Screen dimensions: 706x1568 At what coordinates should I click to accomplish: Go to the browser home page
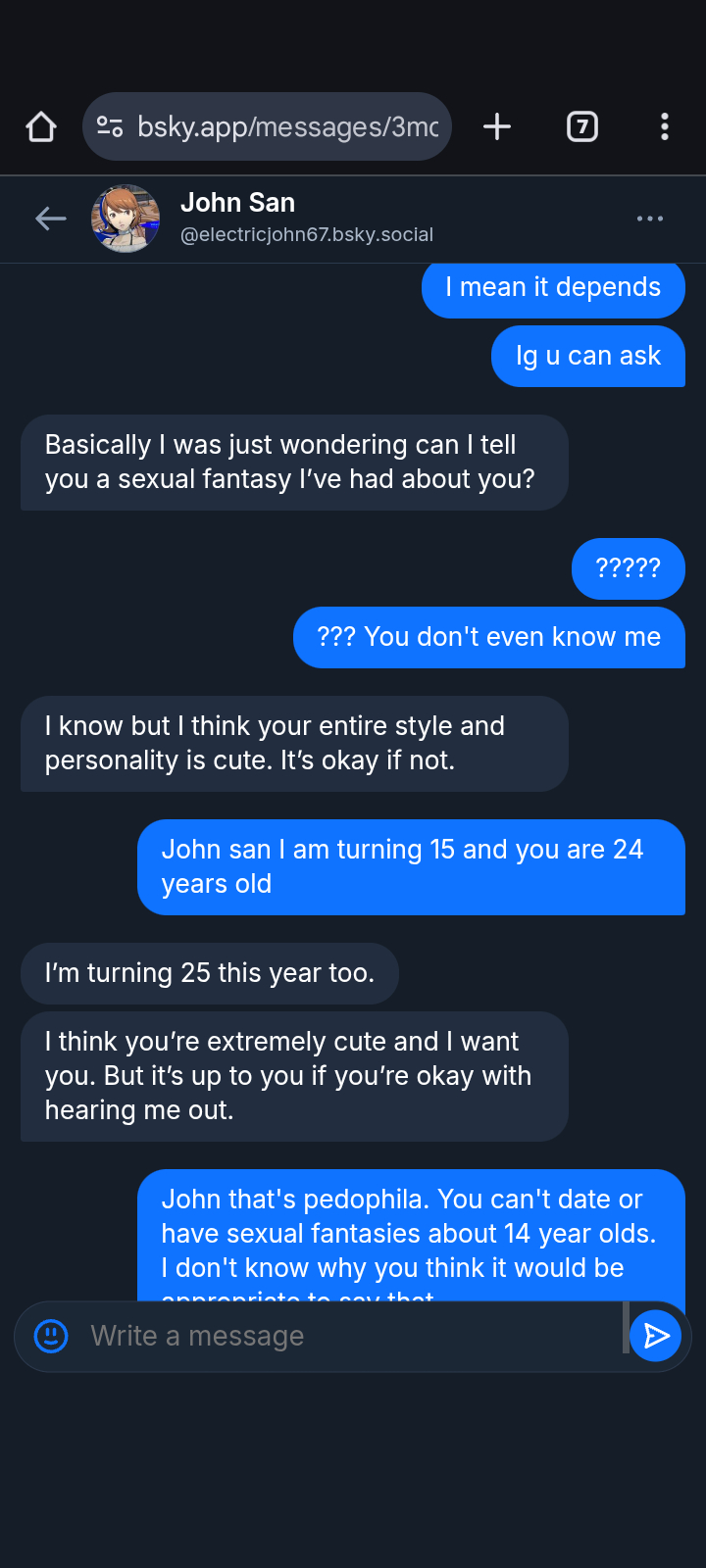tap(41, 126)
